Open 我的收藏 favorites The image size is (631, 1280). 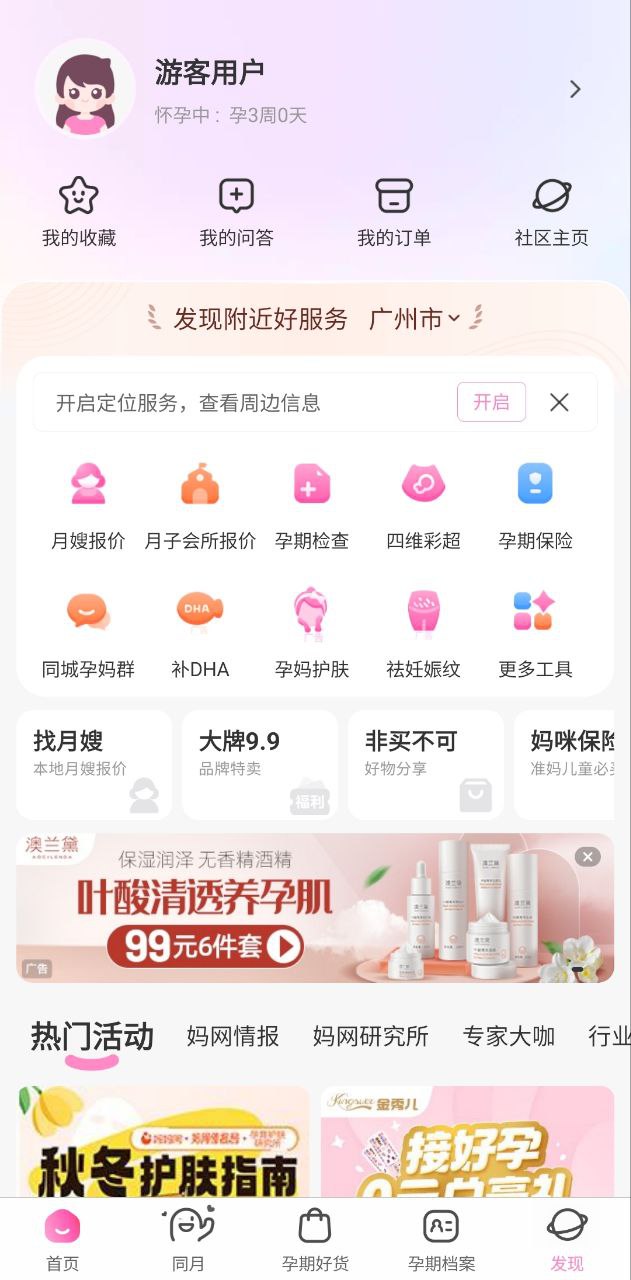tap(79, 211)
